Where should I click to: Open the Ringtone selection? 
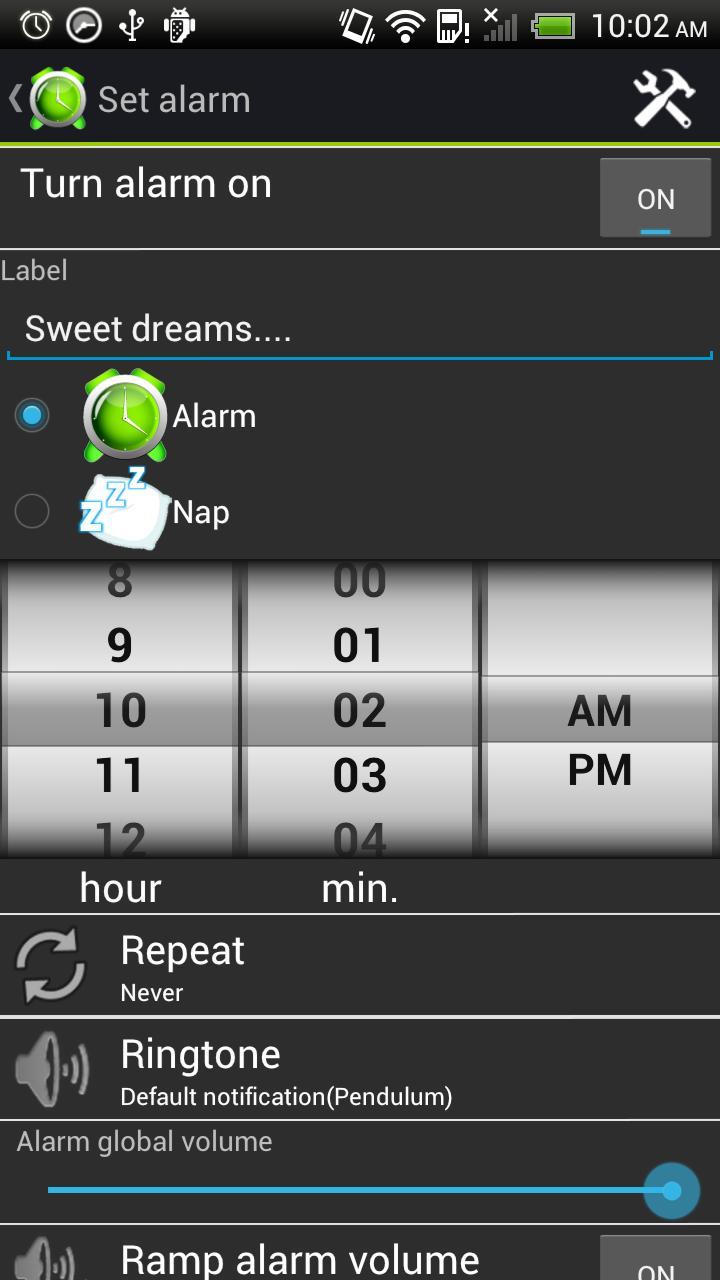coord(359,1070)
